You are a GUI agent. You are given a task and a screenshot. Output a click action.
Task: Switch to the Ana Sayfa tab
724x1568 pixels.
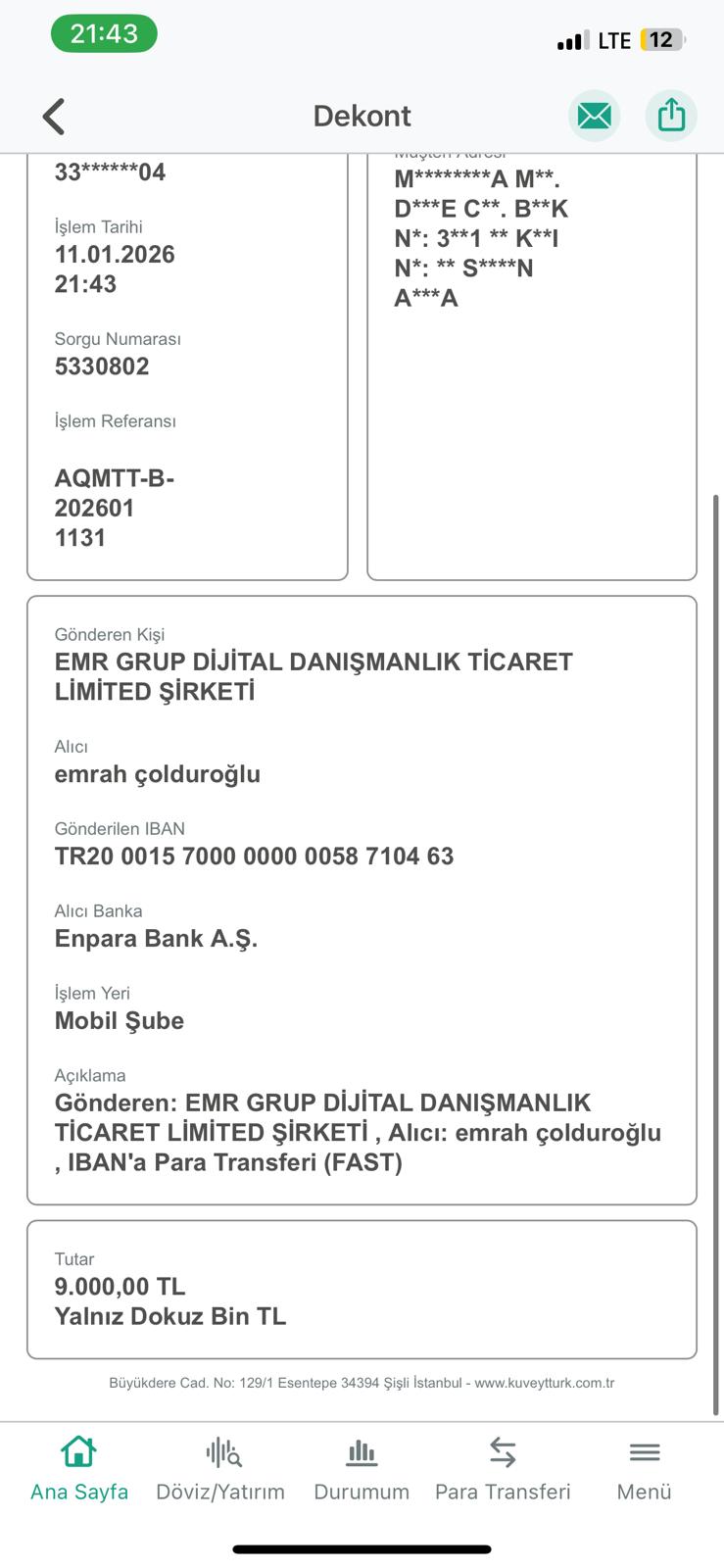click(x=79, y=1468)
